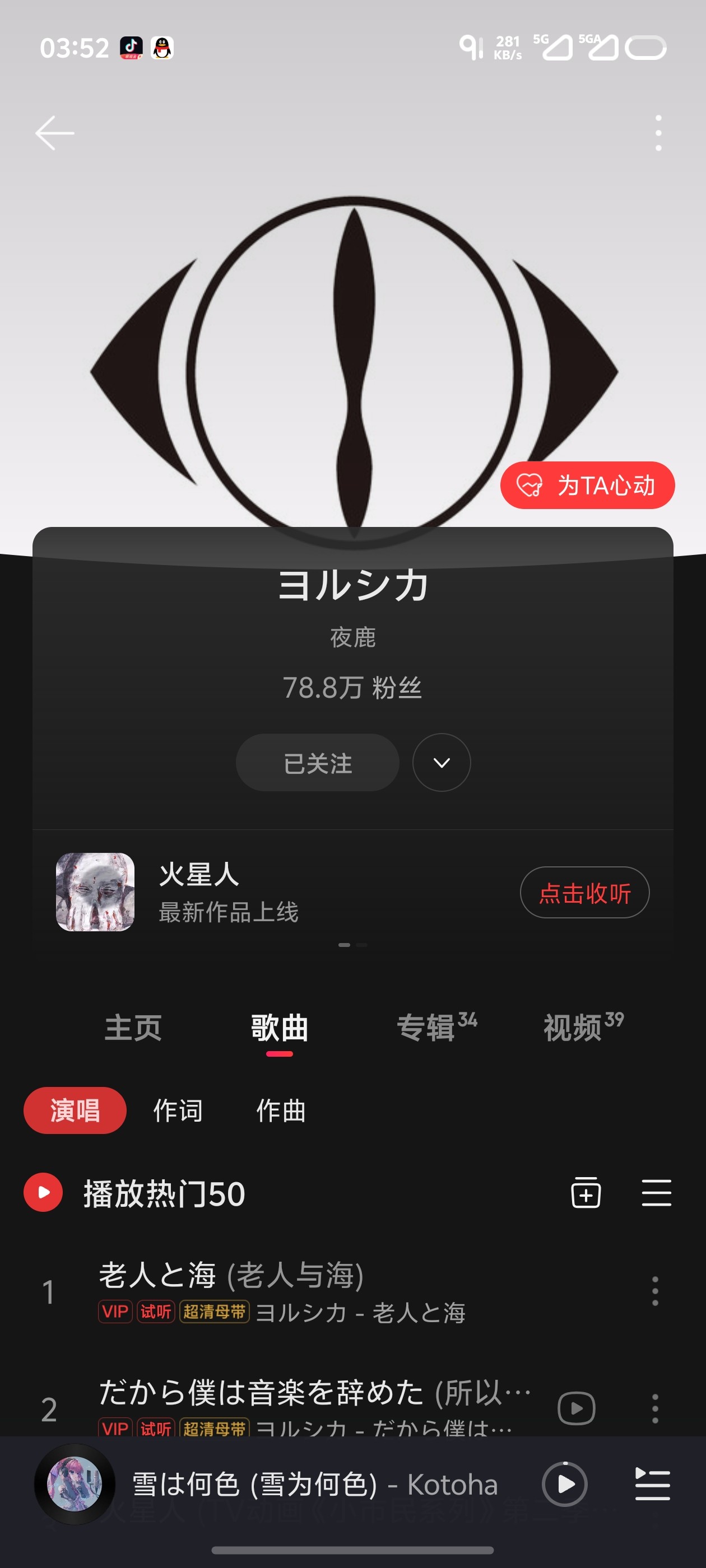Watch the video for だから僕は音楽を辞めた
The height and width of the screenshot is (1568, 706).
tap(575, 1408)
